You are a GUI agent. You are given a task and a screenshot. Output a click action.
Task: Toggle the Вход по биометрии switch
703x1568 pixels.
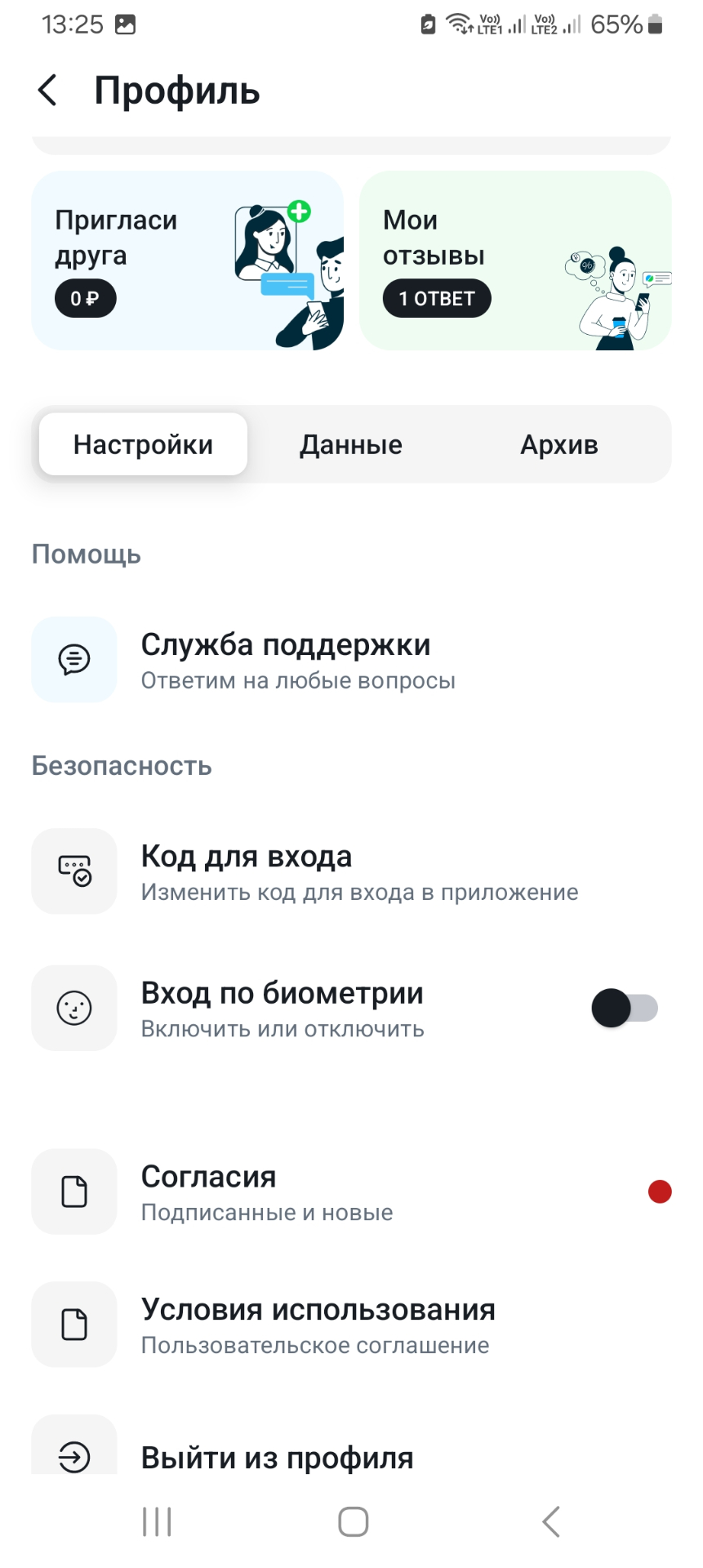click(625, 1008)
